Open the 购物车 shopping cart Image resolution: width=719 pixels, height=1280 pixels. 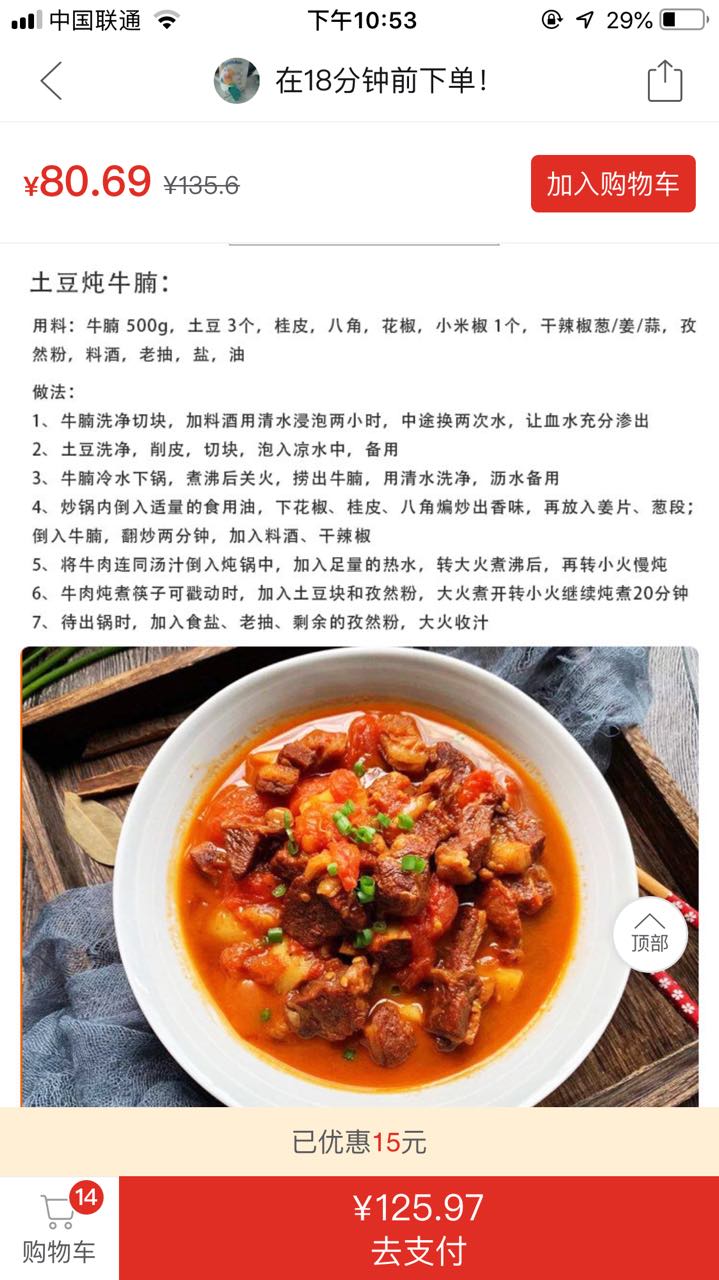pos(59,1228)
